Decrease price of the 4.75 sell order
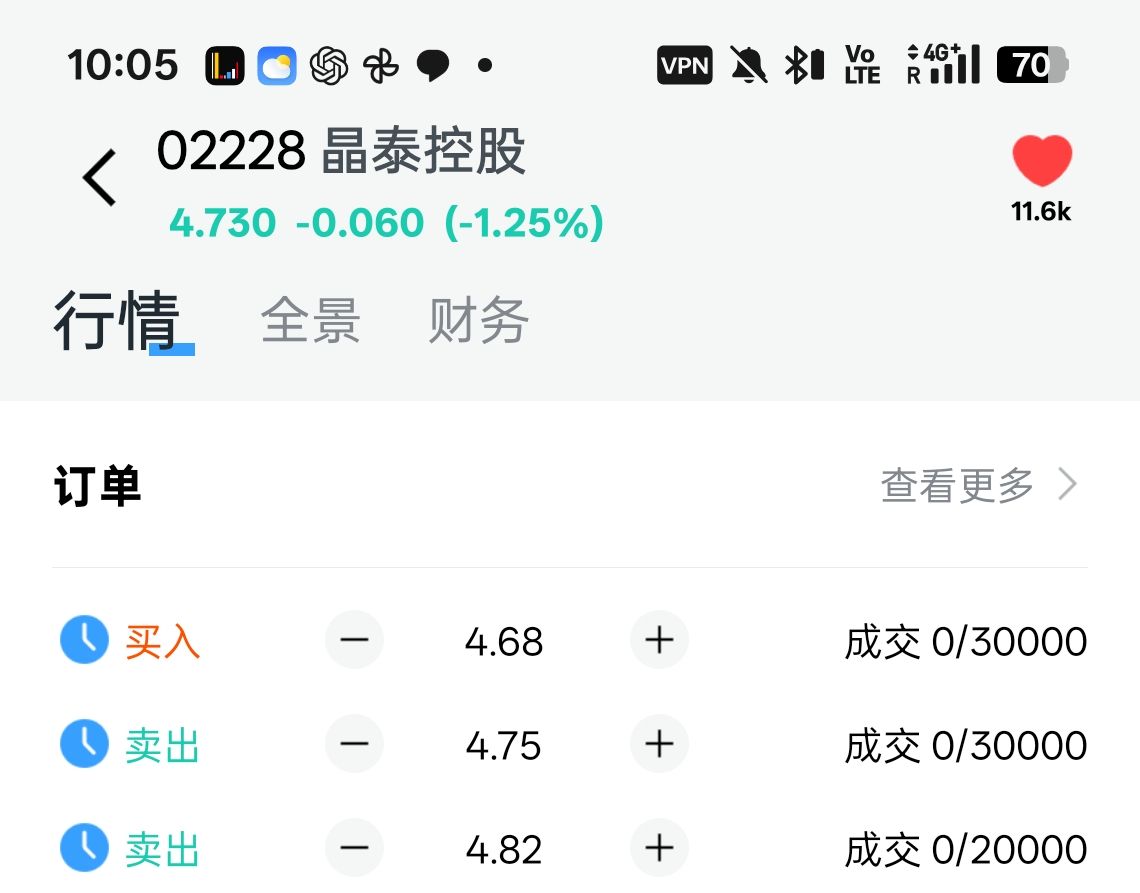 pyautogui.click(x=354, y=745)
